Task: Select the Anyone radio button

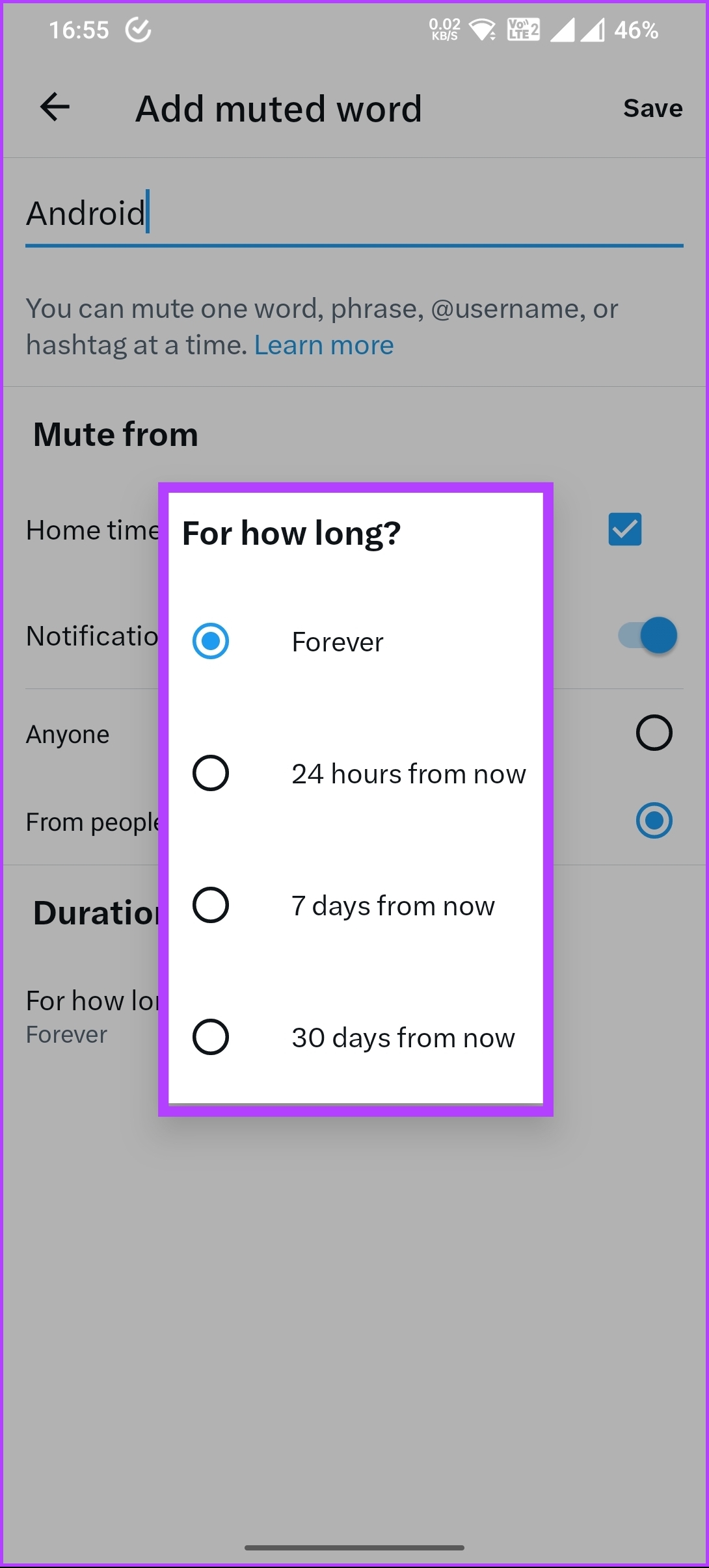Action: tap(654, 733)
